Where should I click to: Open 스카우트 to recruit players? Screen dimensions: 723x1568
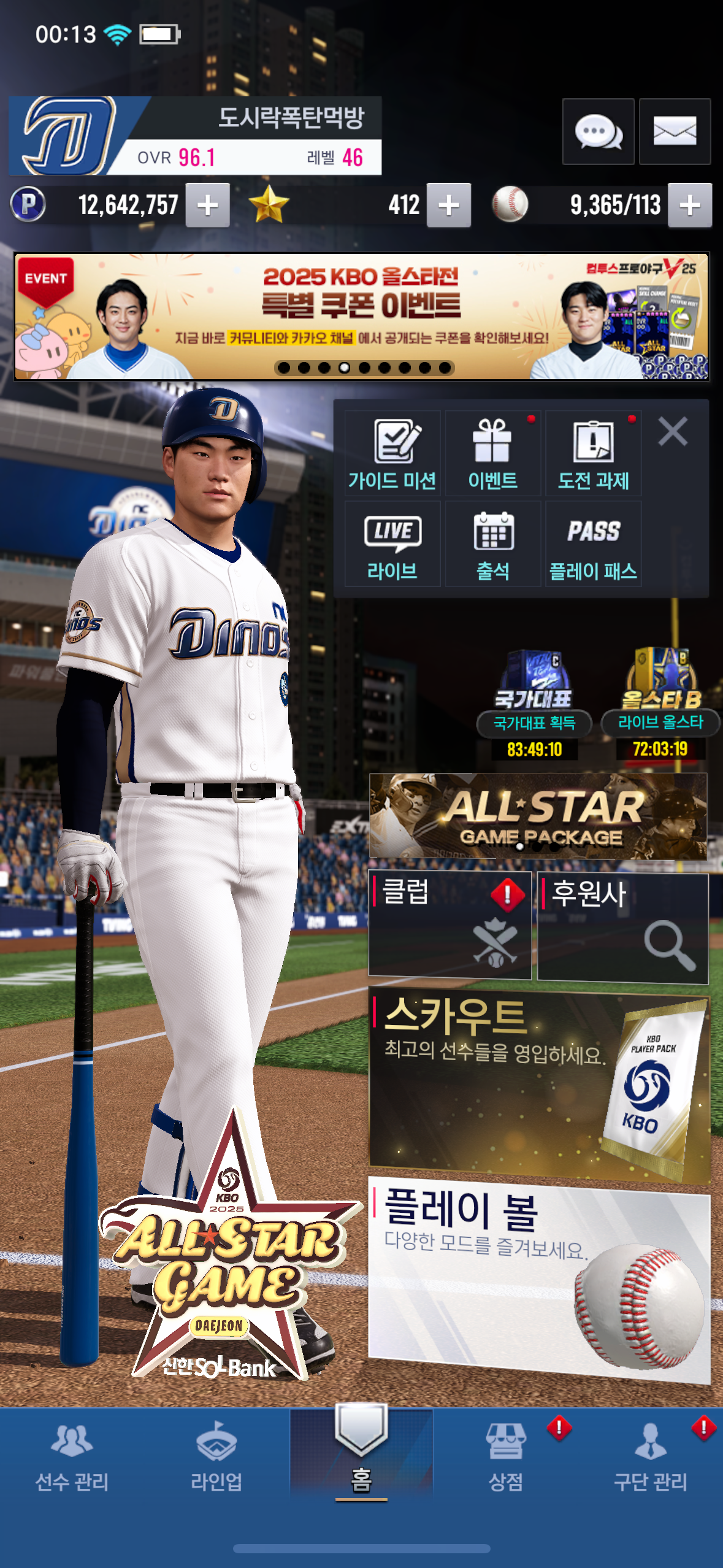click(x=538, y=1083)
